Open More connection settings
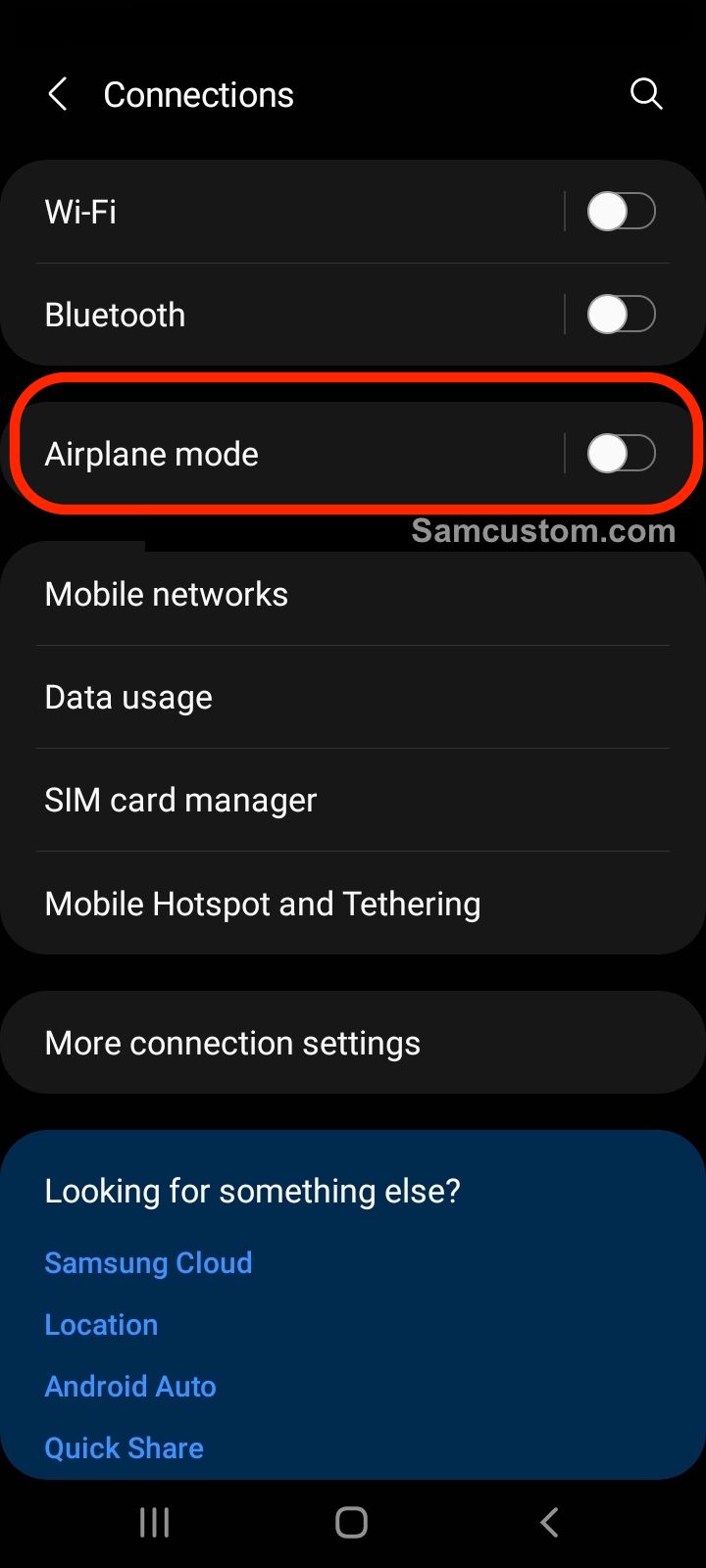Image resolution: width=706 pixels, height=1568 pixels. (x=353, y=1043)
